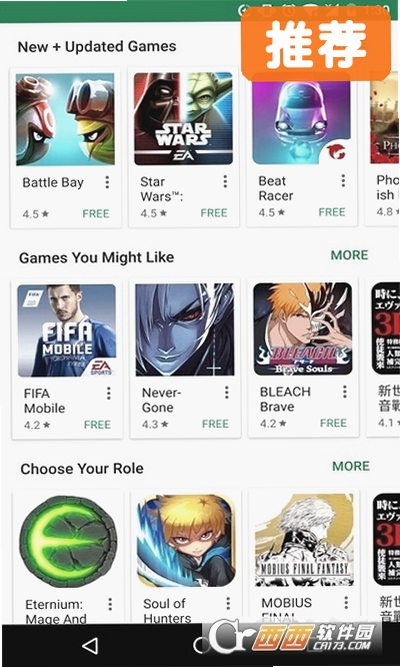400x667 pixels.
Task: Tap the system back button
Action: [90, 646]
